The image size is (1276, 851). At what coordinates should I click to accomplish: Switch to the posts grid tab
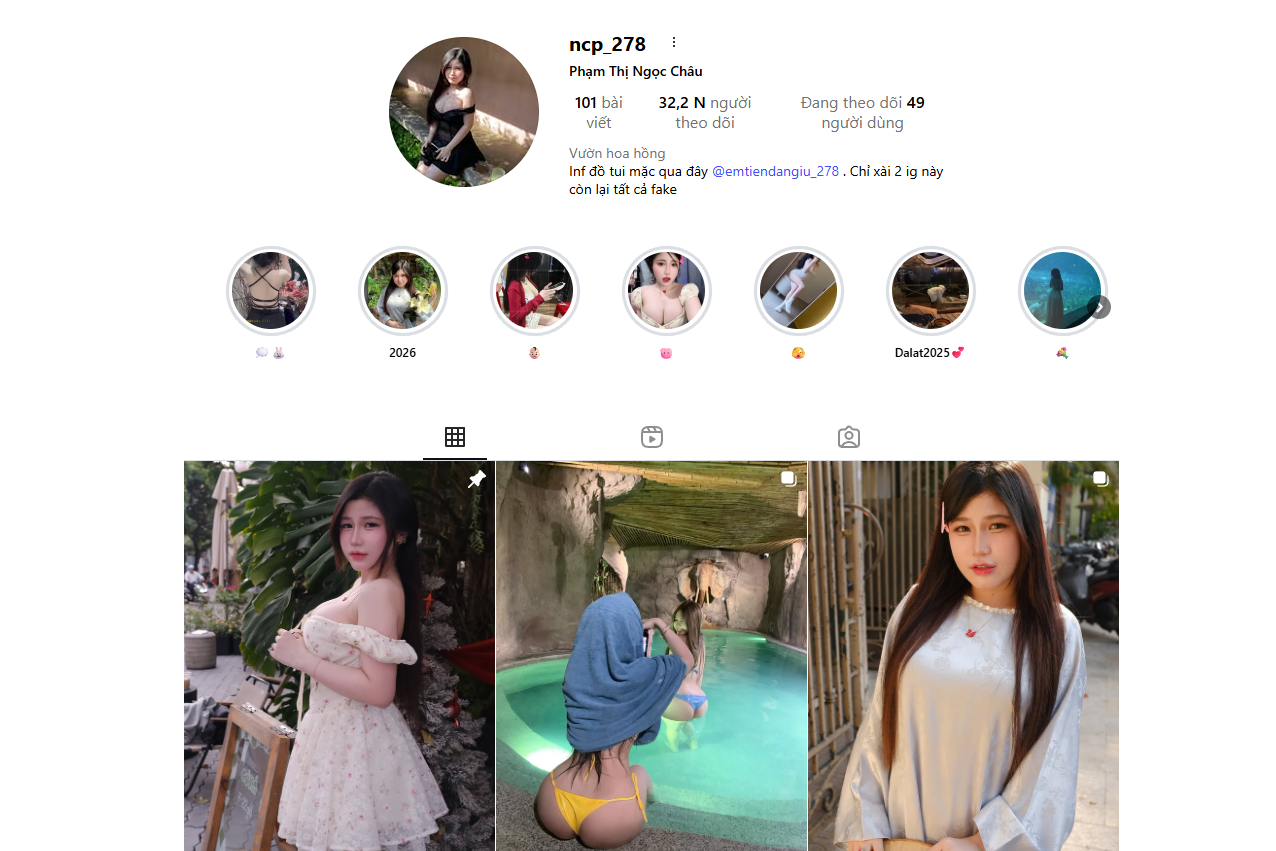click(455, 437)
